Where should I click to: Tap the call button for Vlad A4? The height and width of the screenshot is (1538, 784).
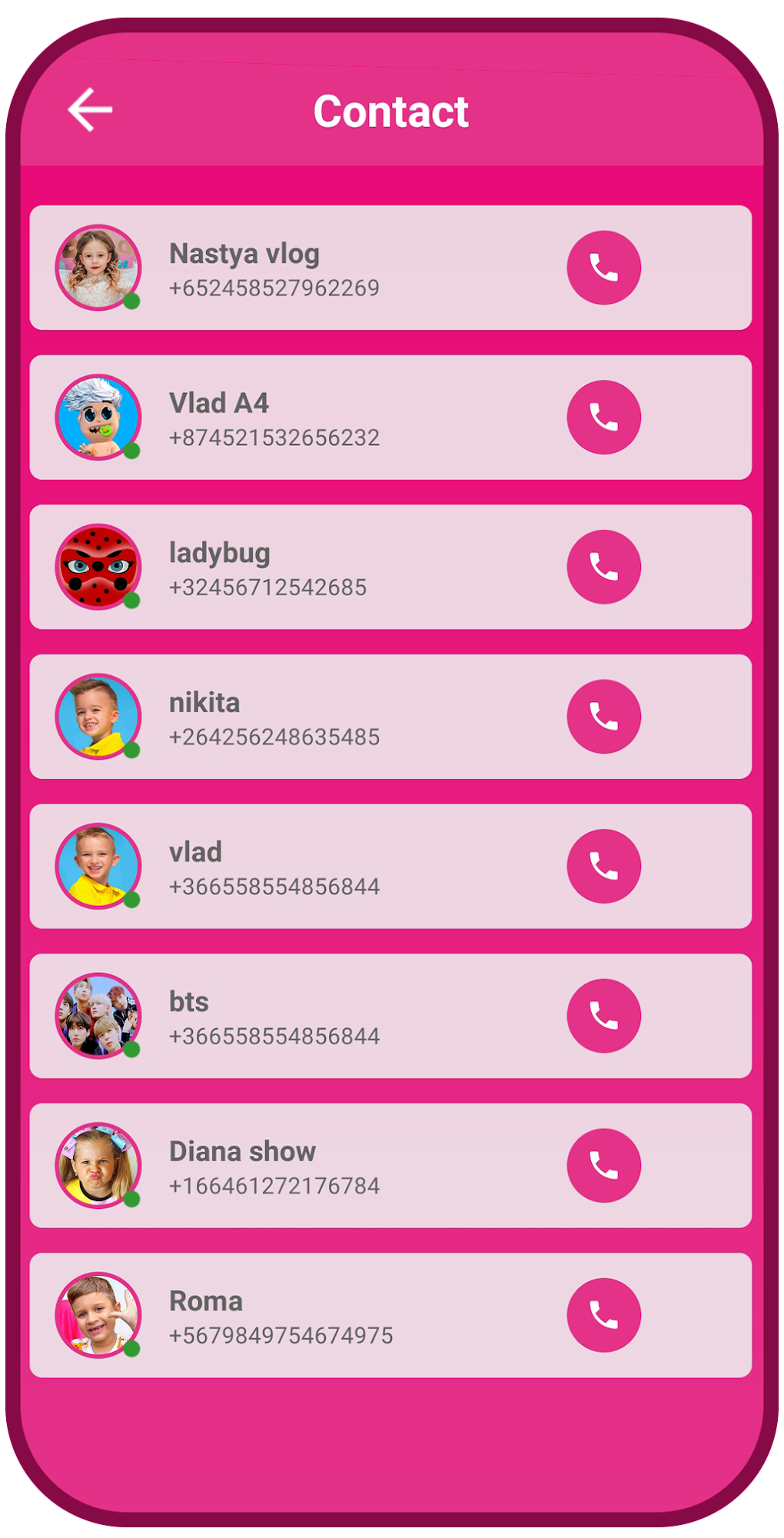pos(603,418)
